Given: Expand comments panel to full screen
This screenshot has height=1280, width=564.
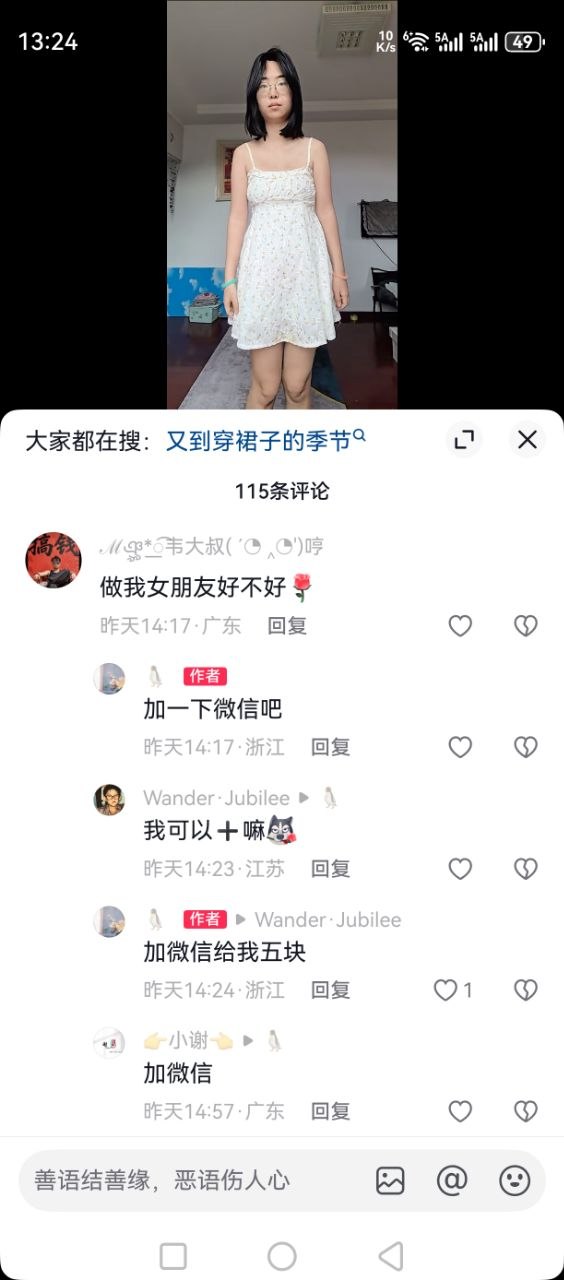Looking at the screenshot, I should coord(464,439).
